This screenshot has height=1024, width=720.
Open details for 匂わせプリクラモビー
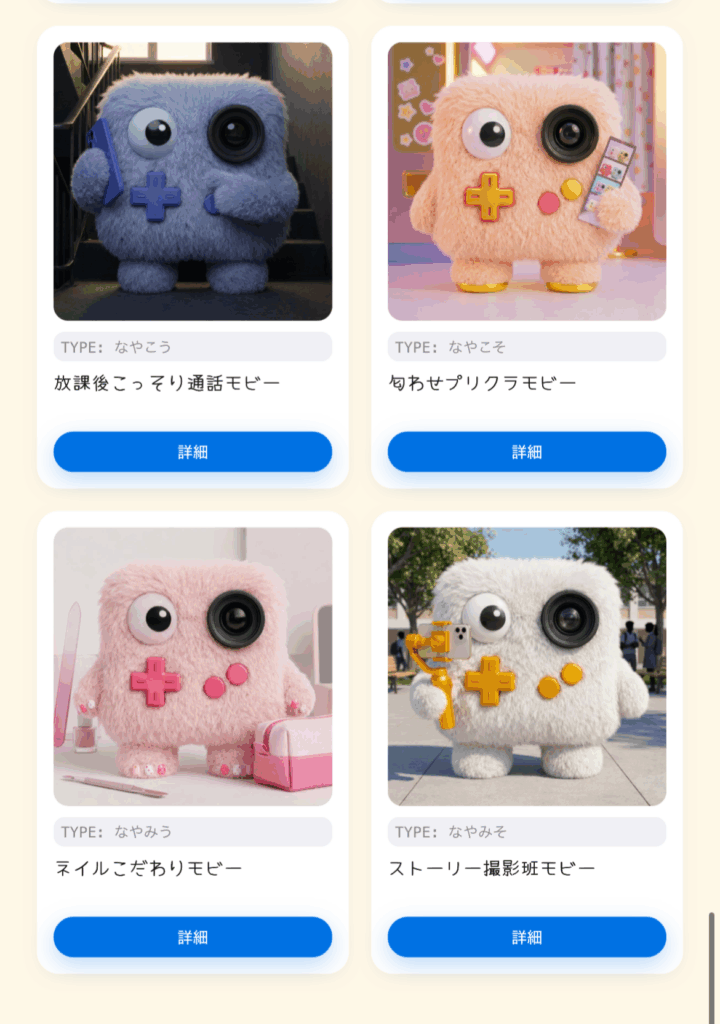coord(527,451)
